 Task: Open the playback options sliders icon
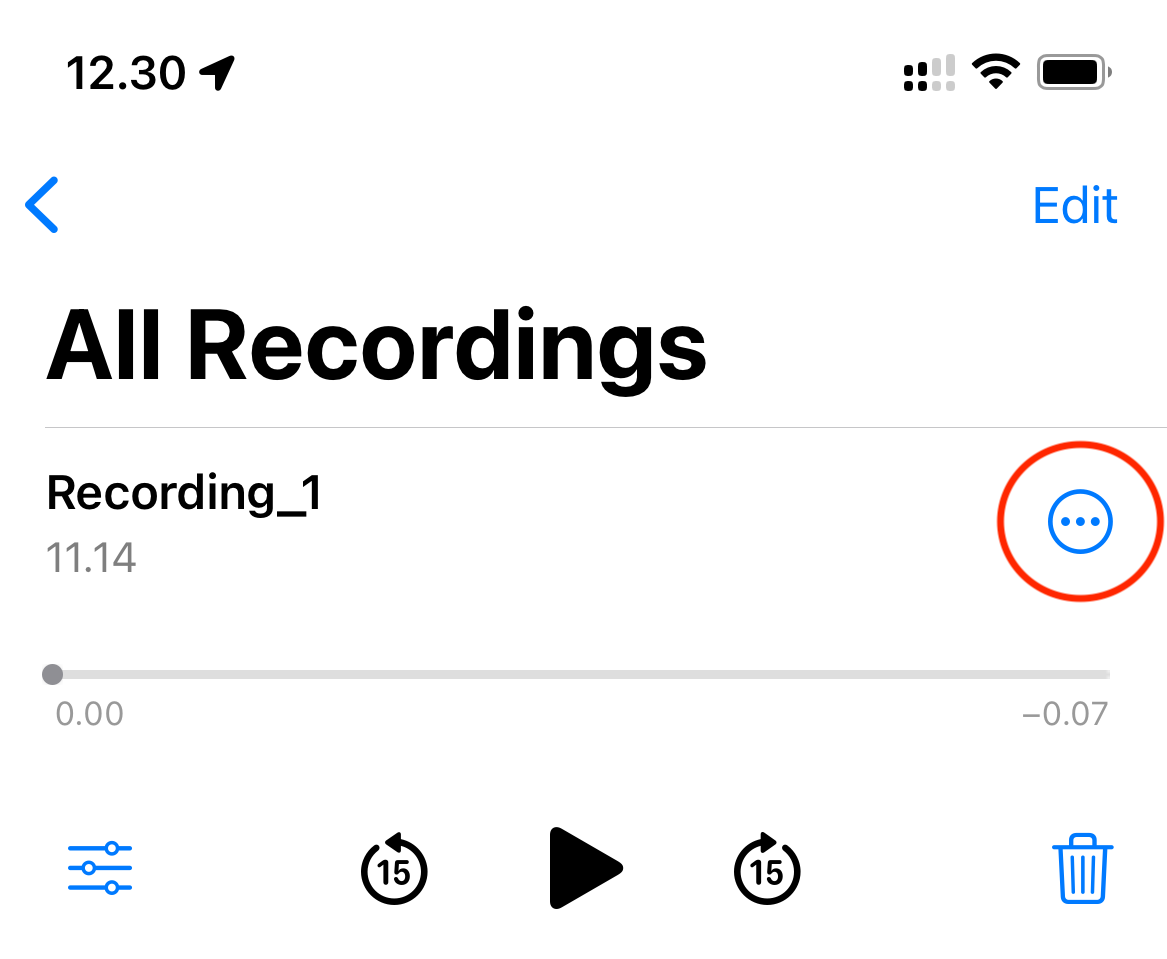(100, 868)
